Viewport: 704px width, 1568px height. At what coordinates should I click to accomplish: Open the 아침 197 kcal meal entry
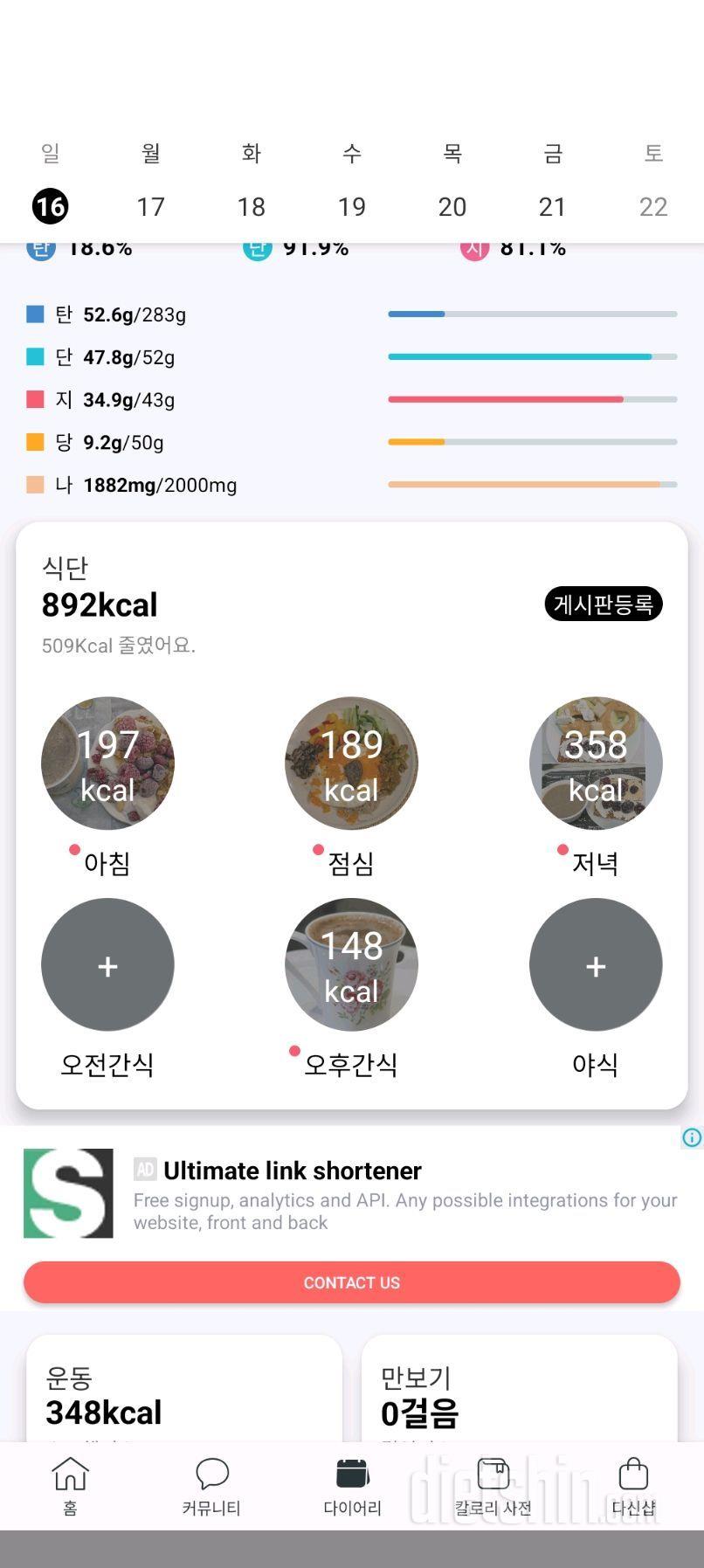click(x=107, y=763)
